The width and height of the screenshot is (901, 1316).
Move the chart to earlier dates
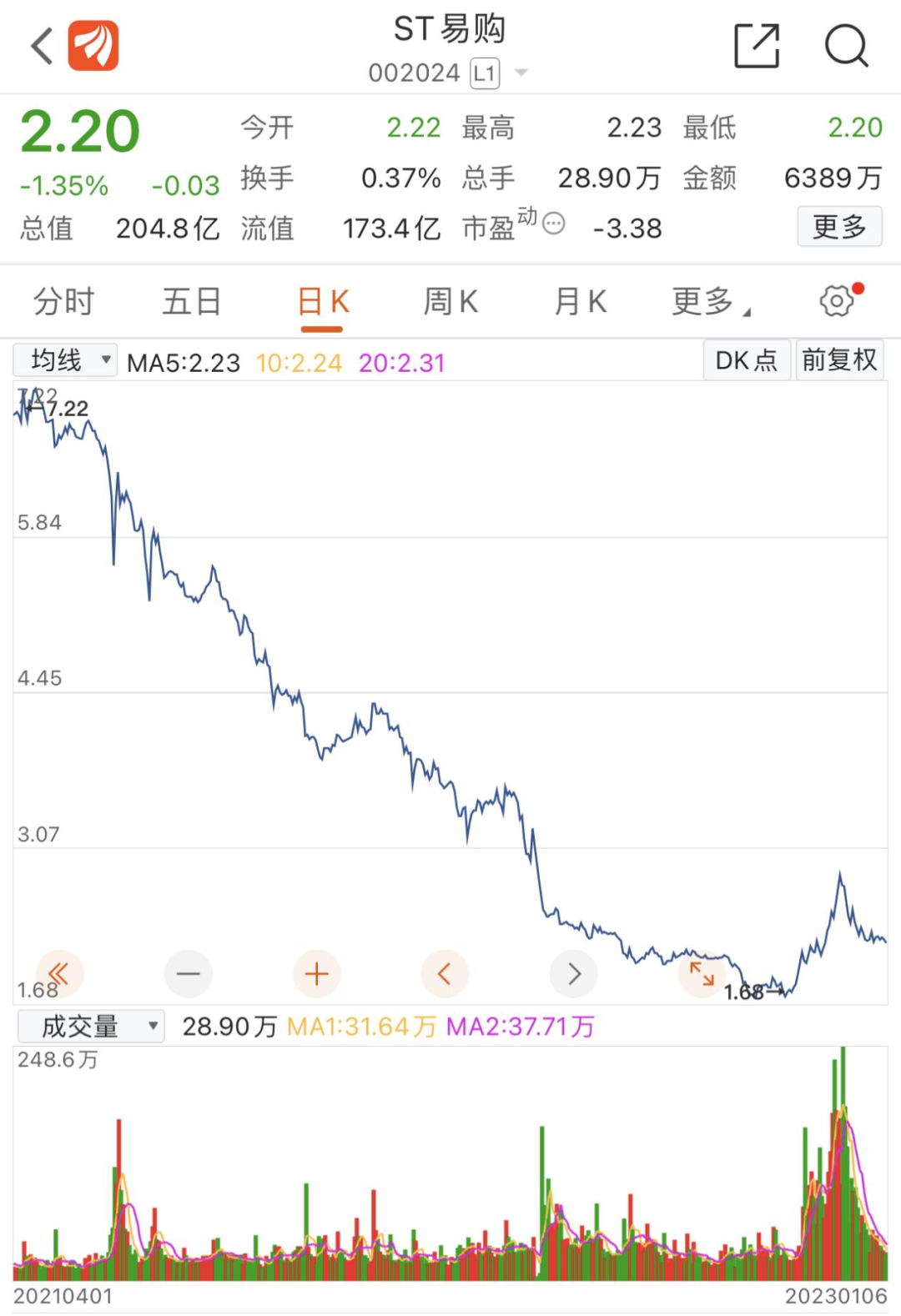coord(445,974)
